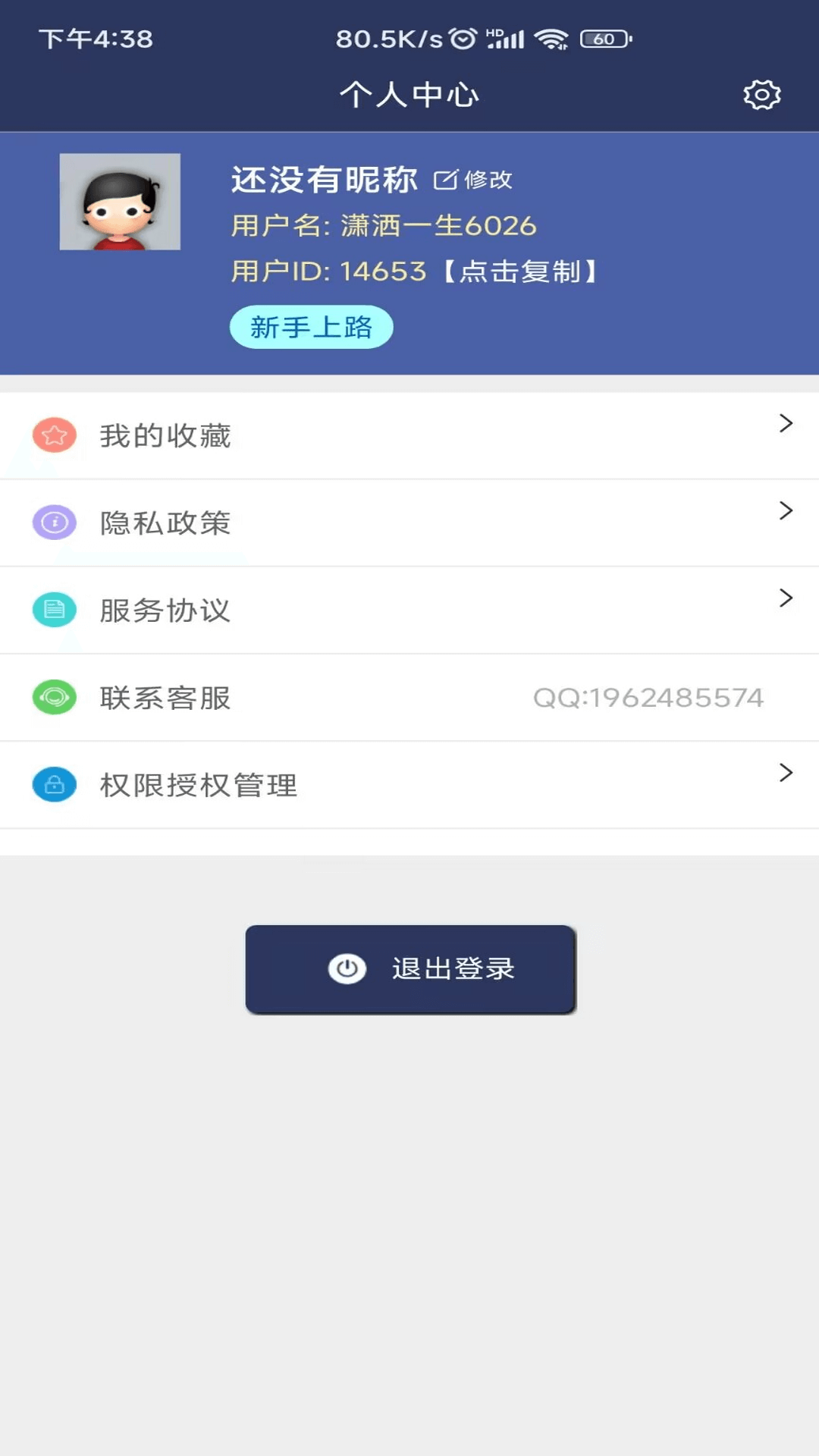Tap the battery level indicator

pos(603,37)
